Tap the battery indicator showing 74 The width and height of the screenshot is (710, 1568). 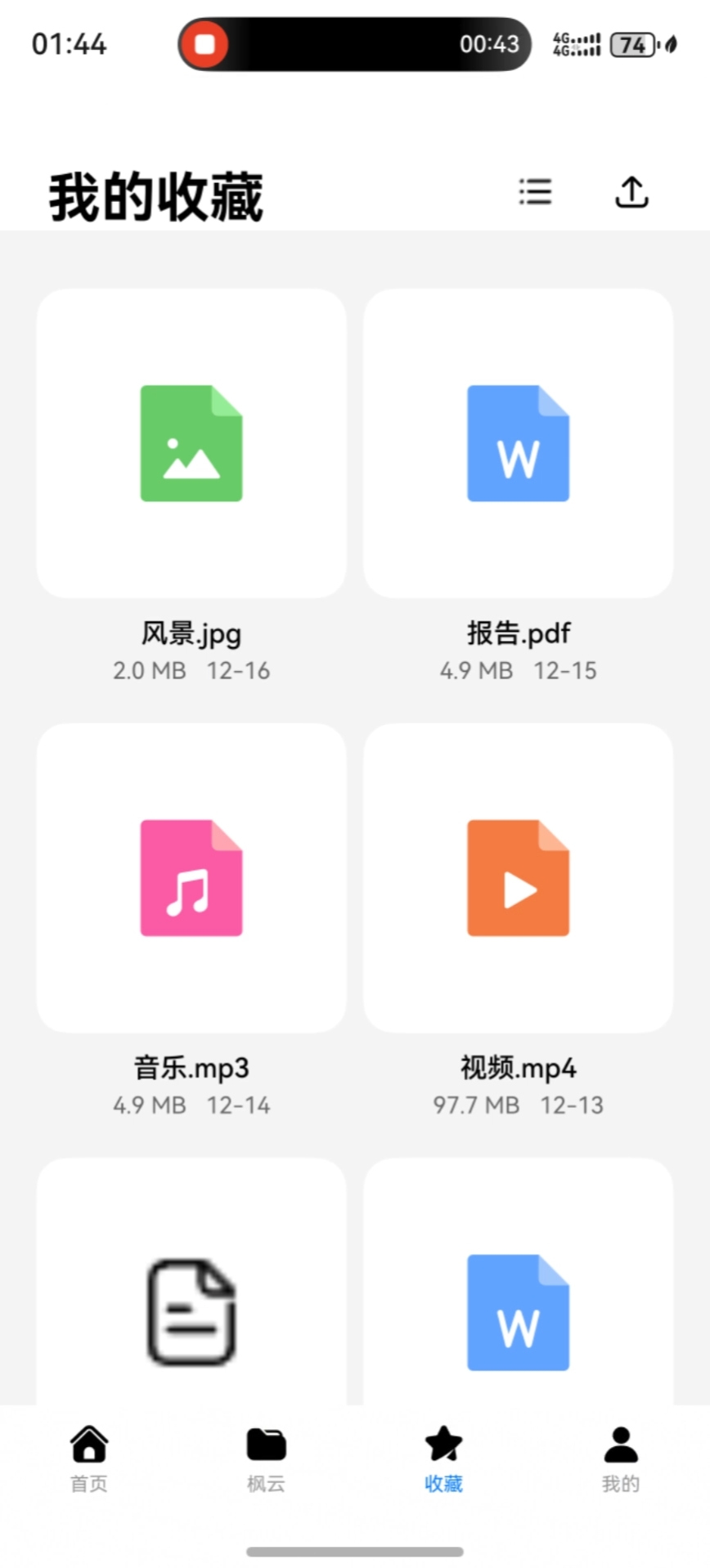[x=632, y=44]
